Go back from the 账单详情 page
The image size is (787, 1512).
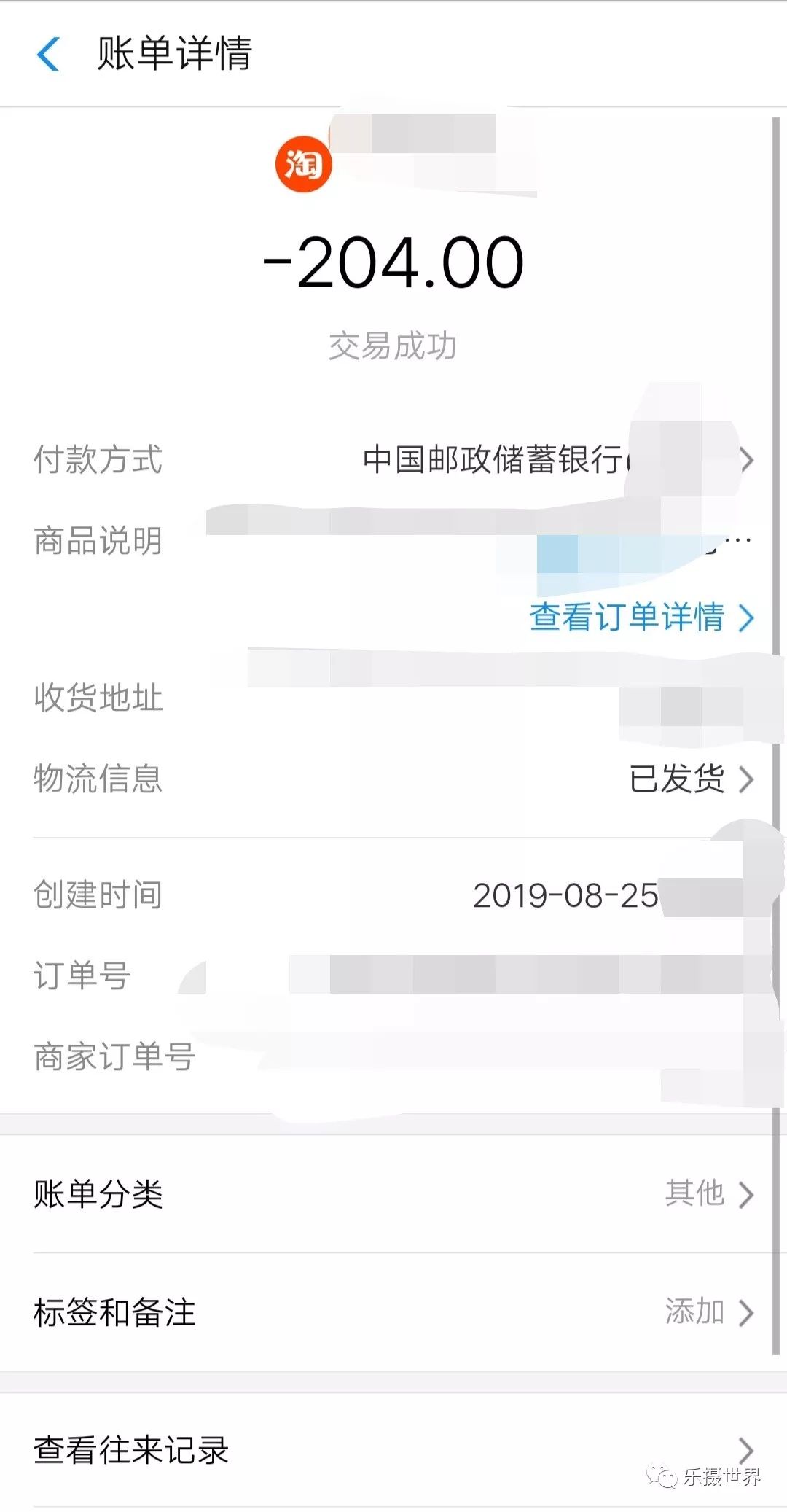(48, 55)
